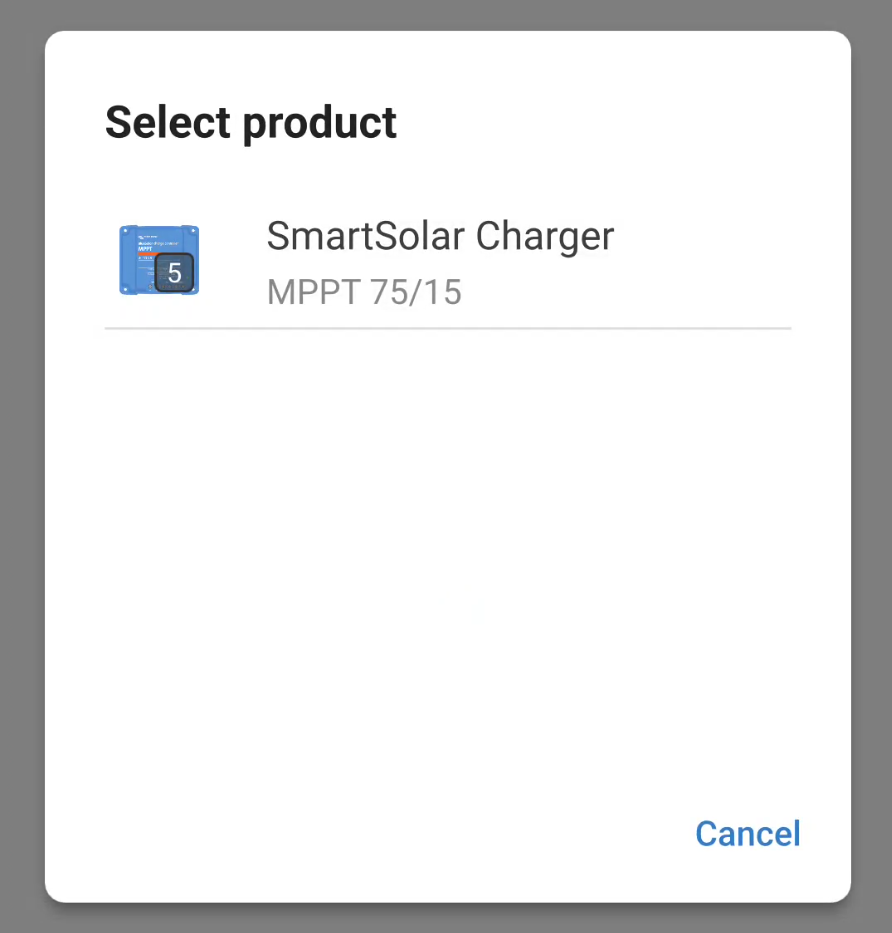The width and height of the screenshot is (892, 933).
Task: Click the solar charger illustration beside the product name
Action: point(158,258)
